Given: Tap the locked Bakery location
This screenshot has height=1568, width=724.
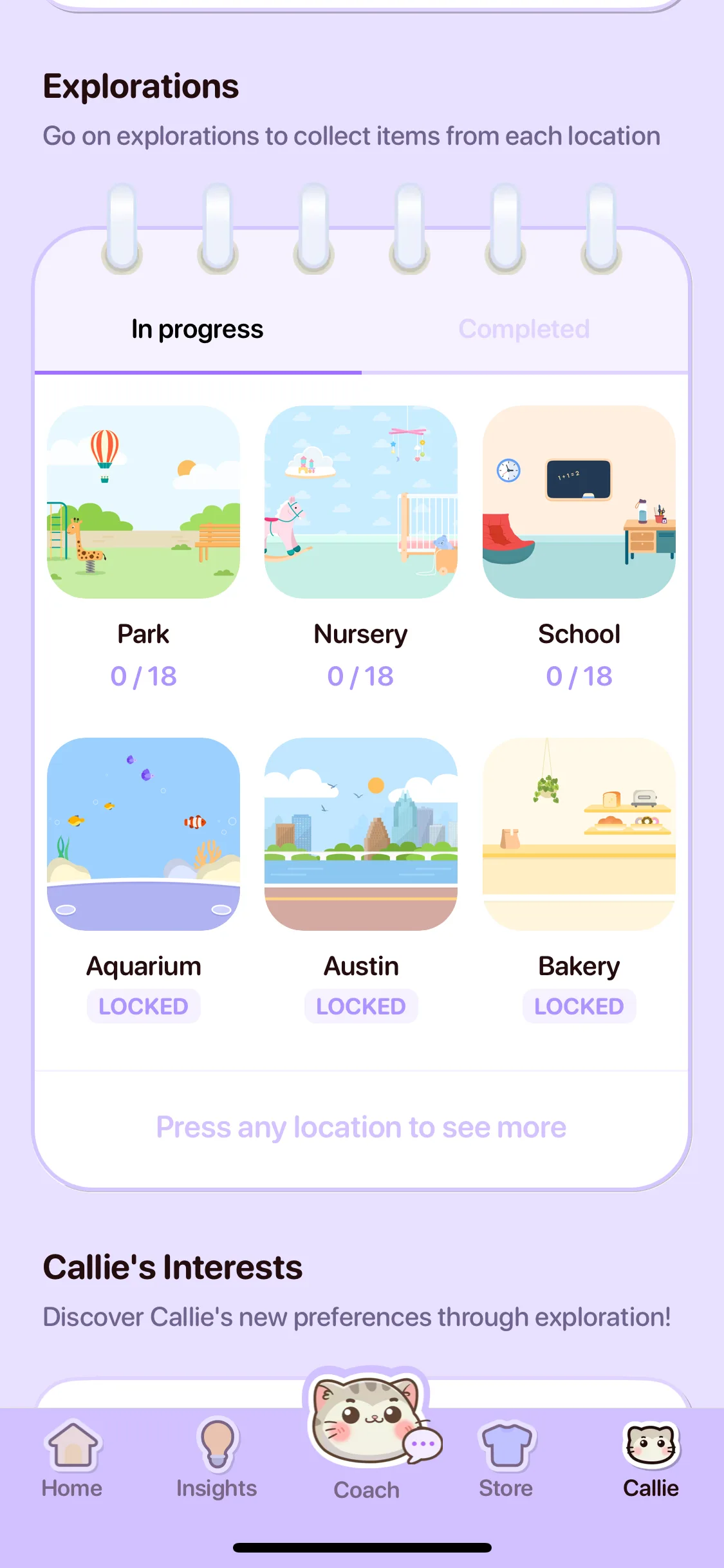Looking at the screenshot, I should pos(579,834).
